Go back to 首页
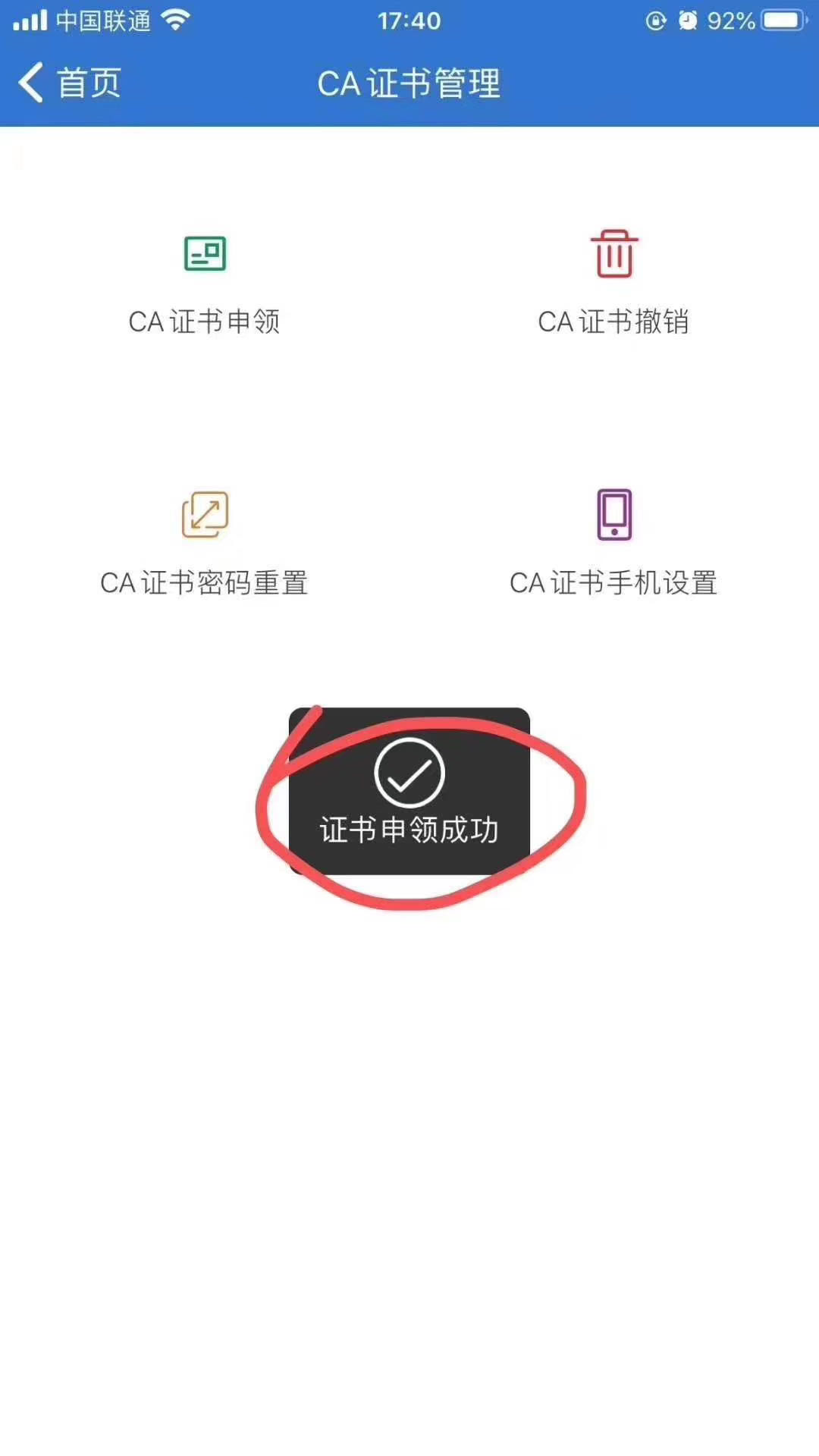 coord(68,83)
